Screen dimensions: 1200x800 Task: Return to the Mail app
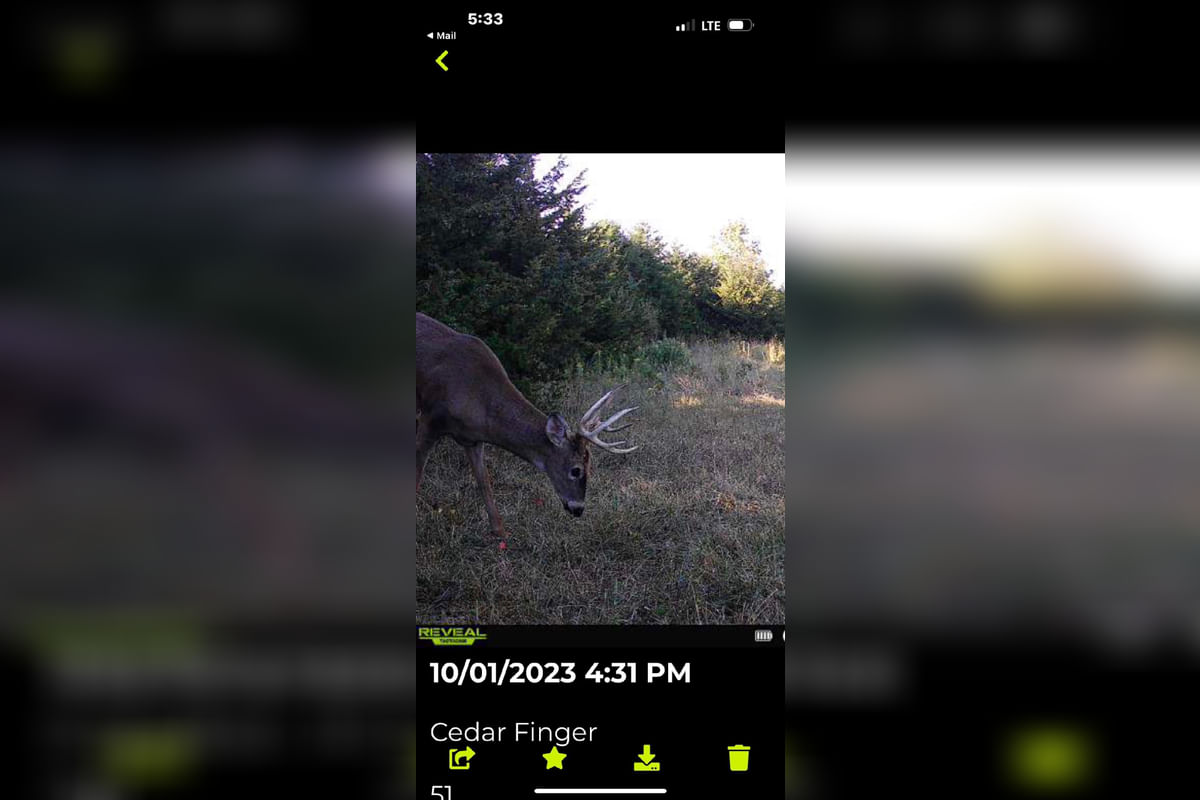(x=441, y=36)
